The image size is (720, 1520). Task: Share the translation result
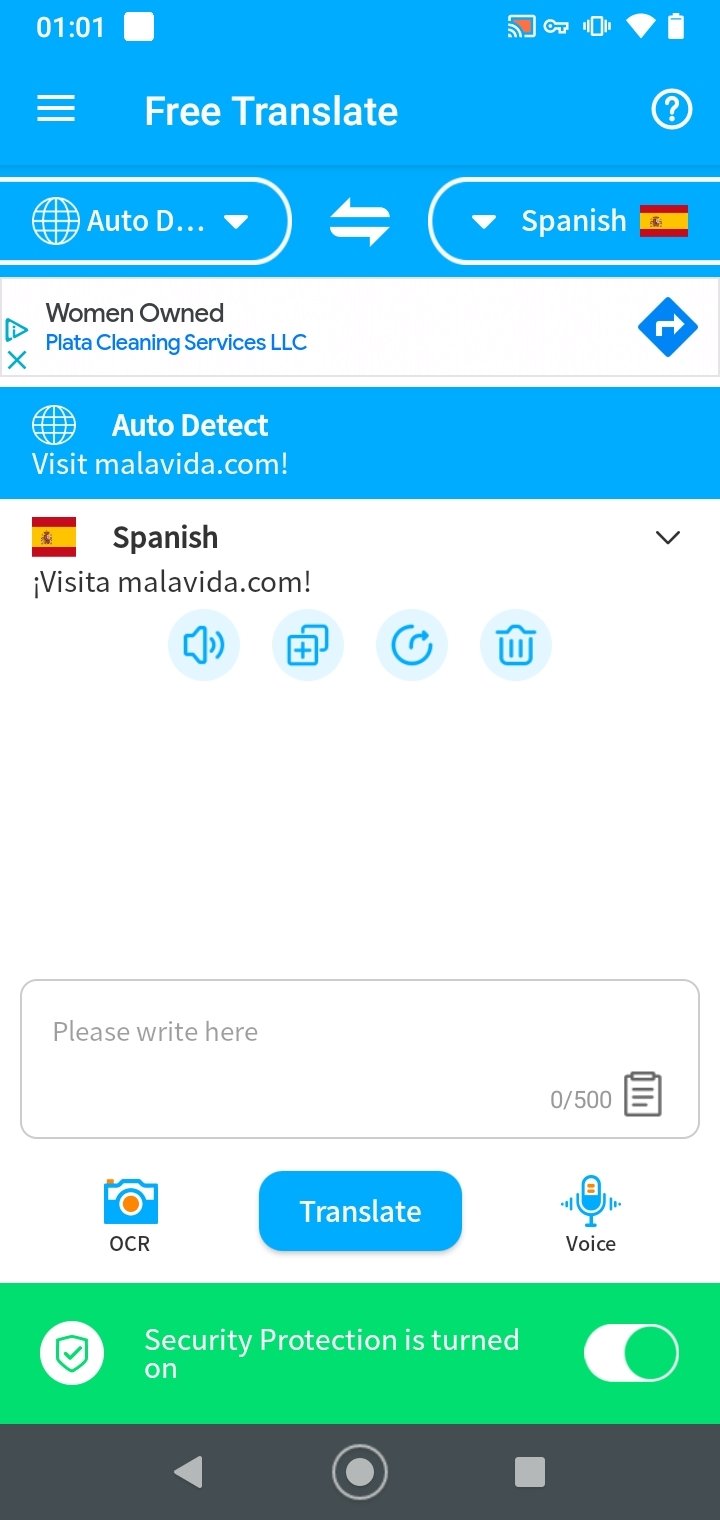coord(412,646)
